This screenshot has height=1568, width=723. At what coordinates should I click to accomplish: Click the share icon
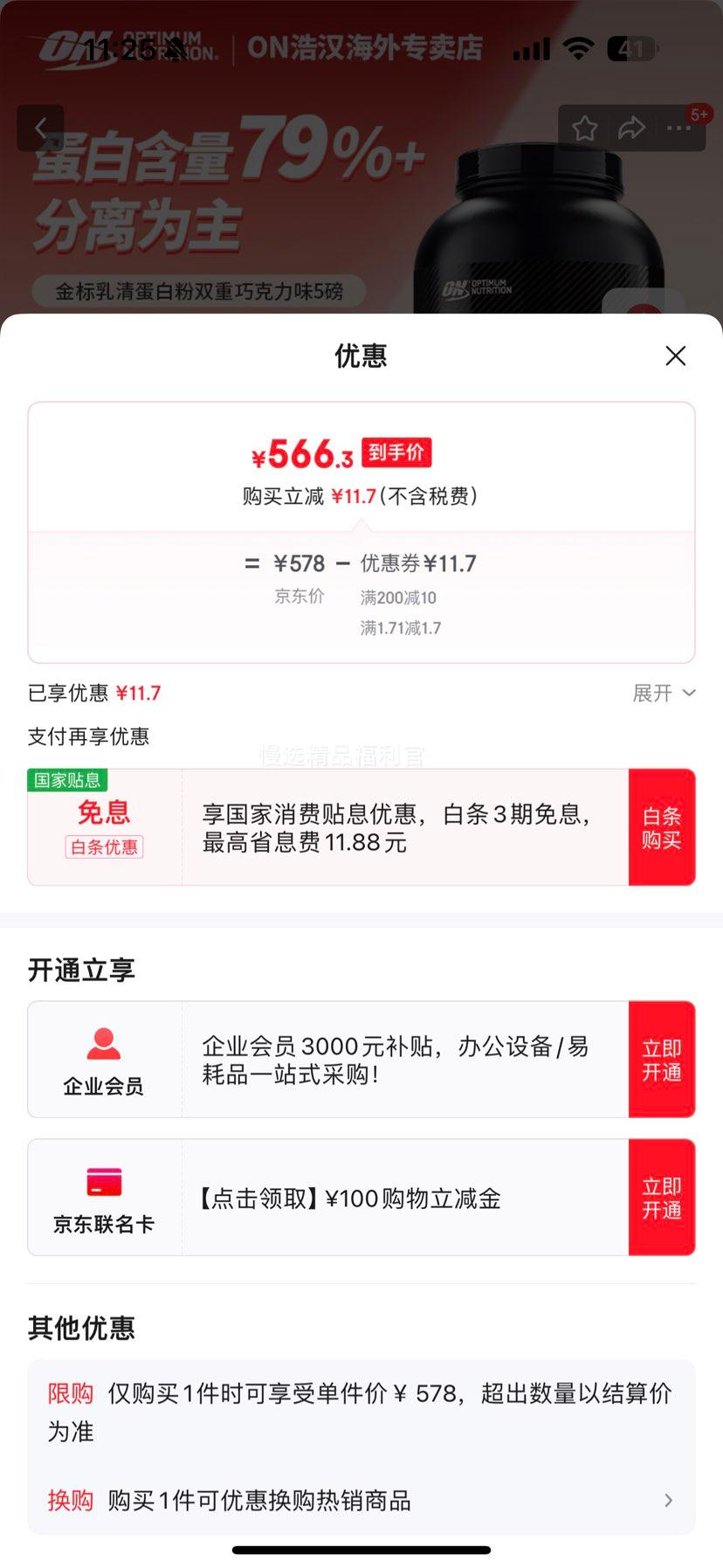pos(630,128)
